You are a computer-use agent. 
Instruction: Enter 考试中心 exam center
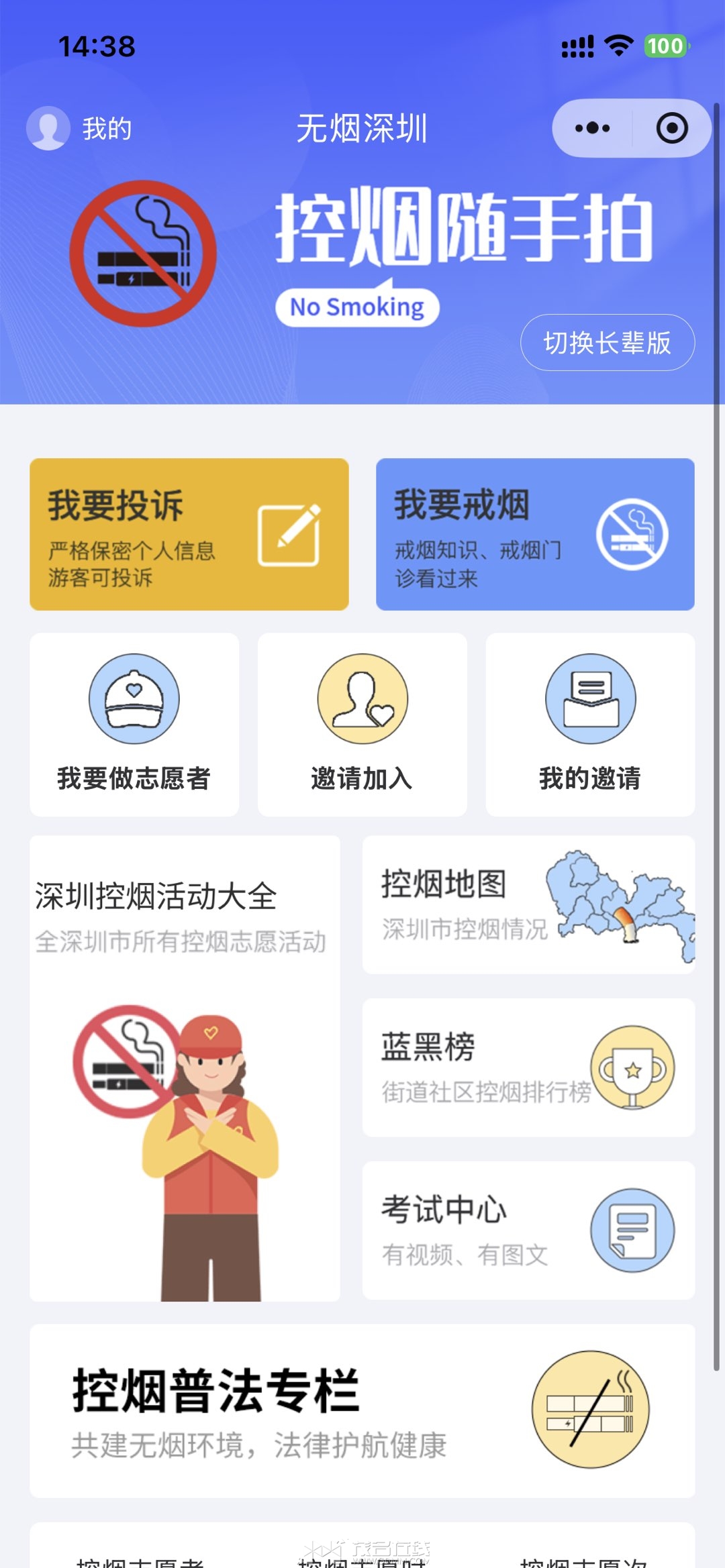(528, 1230)
